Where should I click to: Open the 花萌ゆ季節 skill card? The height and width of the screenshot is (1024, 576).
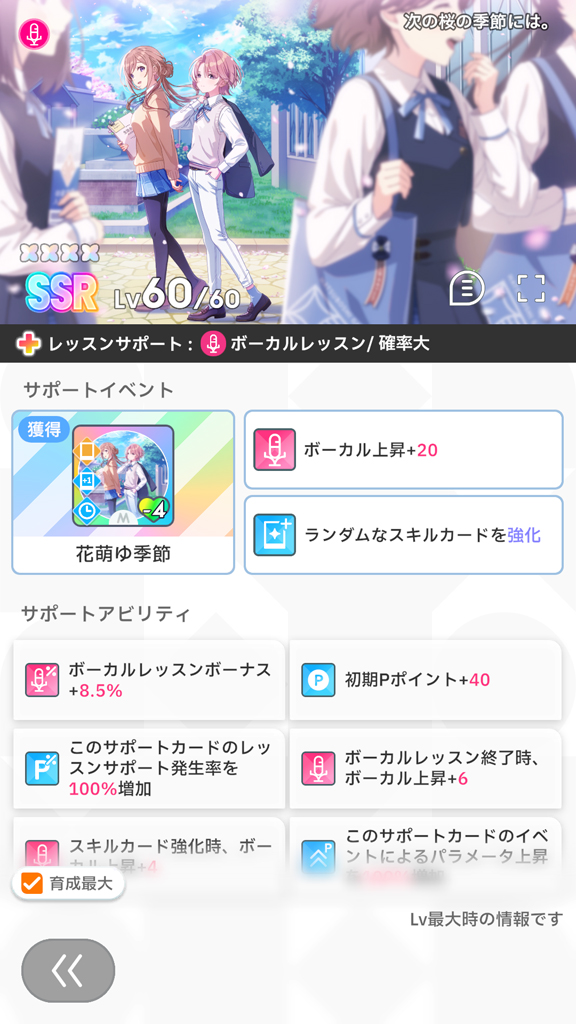click(123, 492)
